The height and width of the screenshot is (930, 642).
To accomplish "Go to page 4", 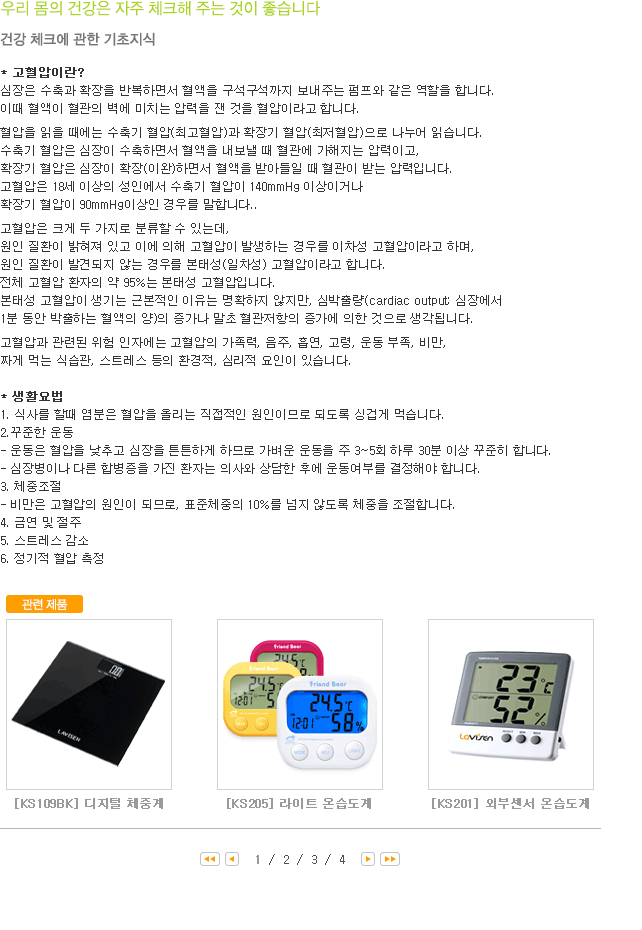I will (x=342, y=859).
